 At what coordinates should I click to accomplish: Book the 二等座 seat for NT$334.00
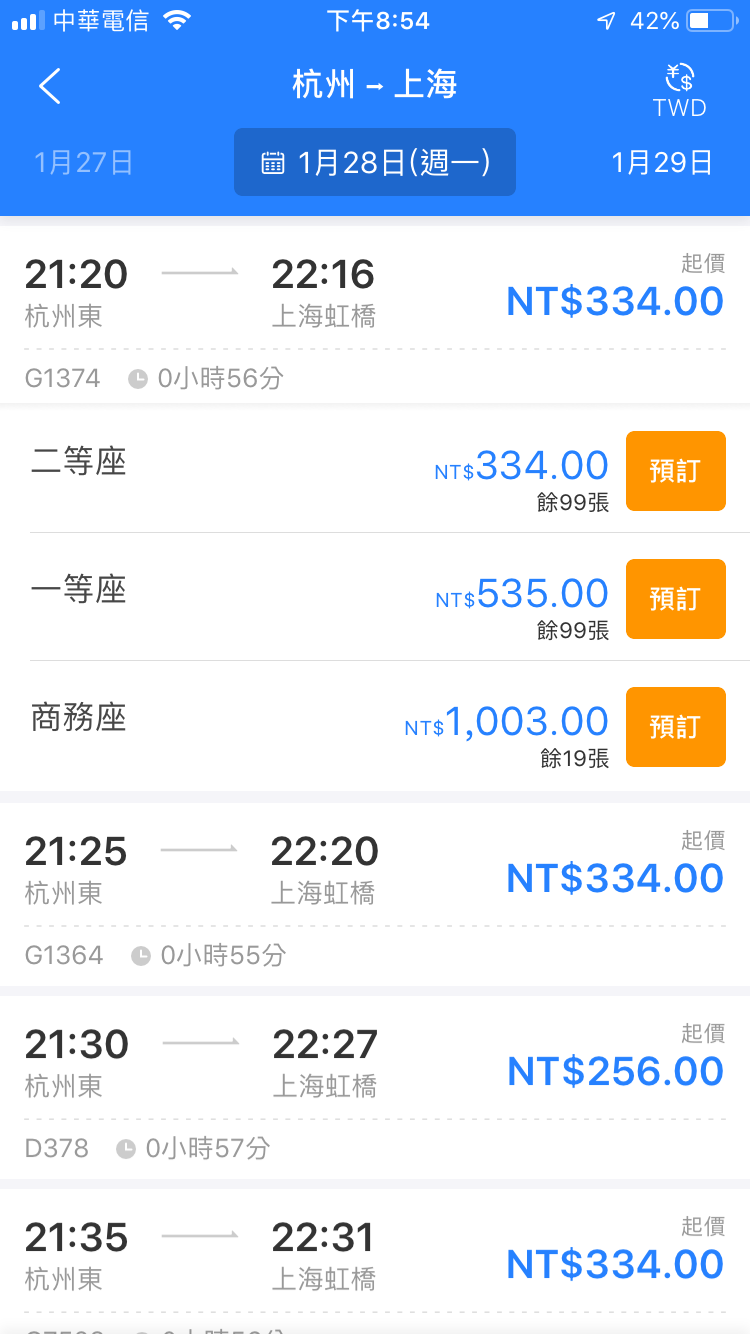pyautogui.click(x=676, y=471)
